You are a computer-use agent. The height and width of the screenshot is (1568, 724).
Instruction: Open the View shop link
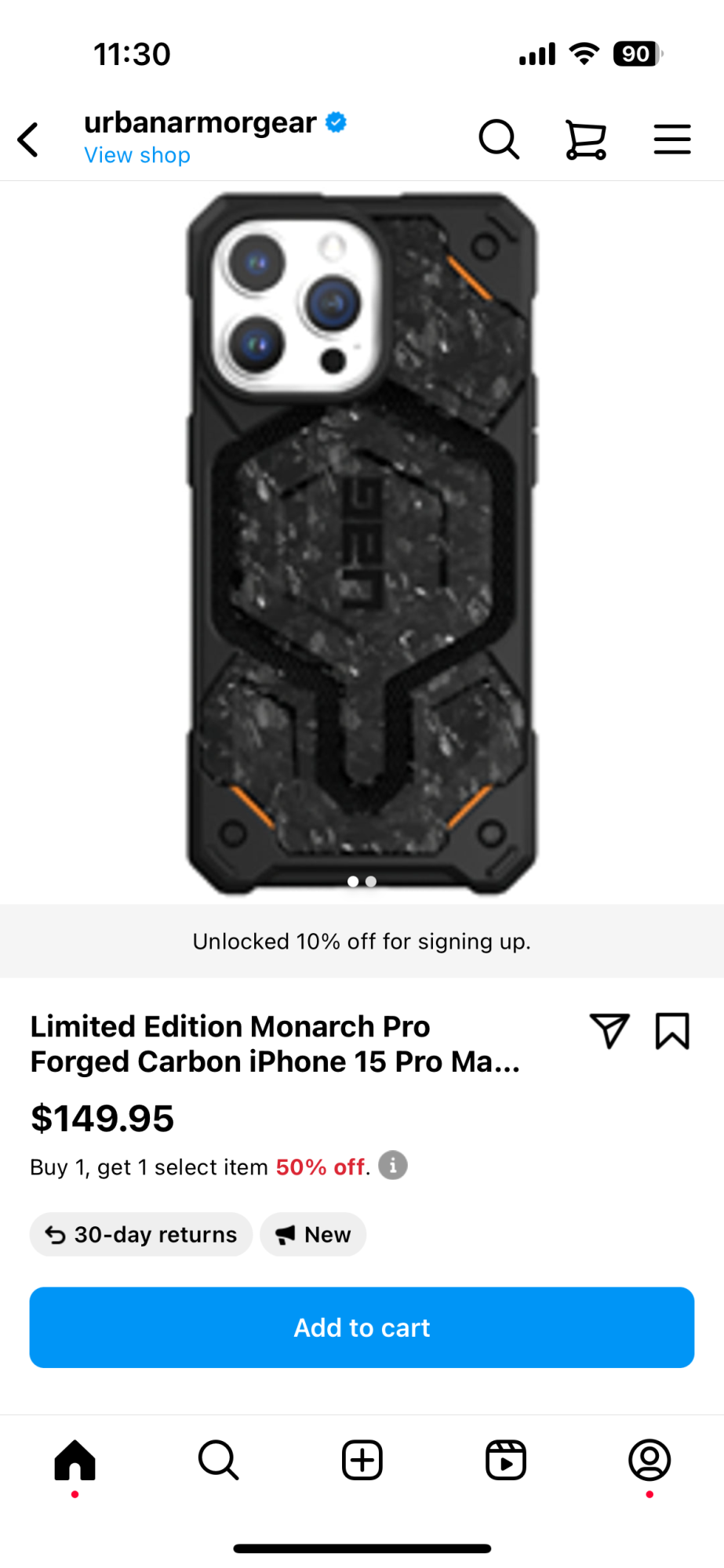click(x=137, y=155)
